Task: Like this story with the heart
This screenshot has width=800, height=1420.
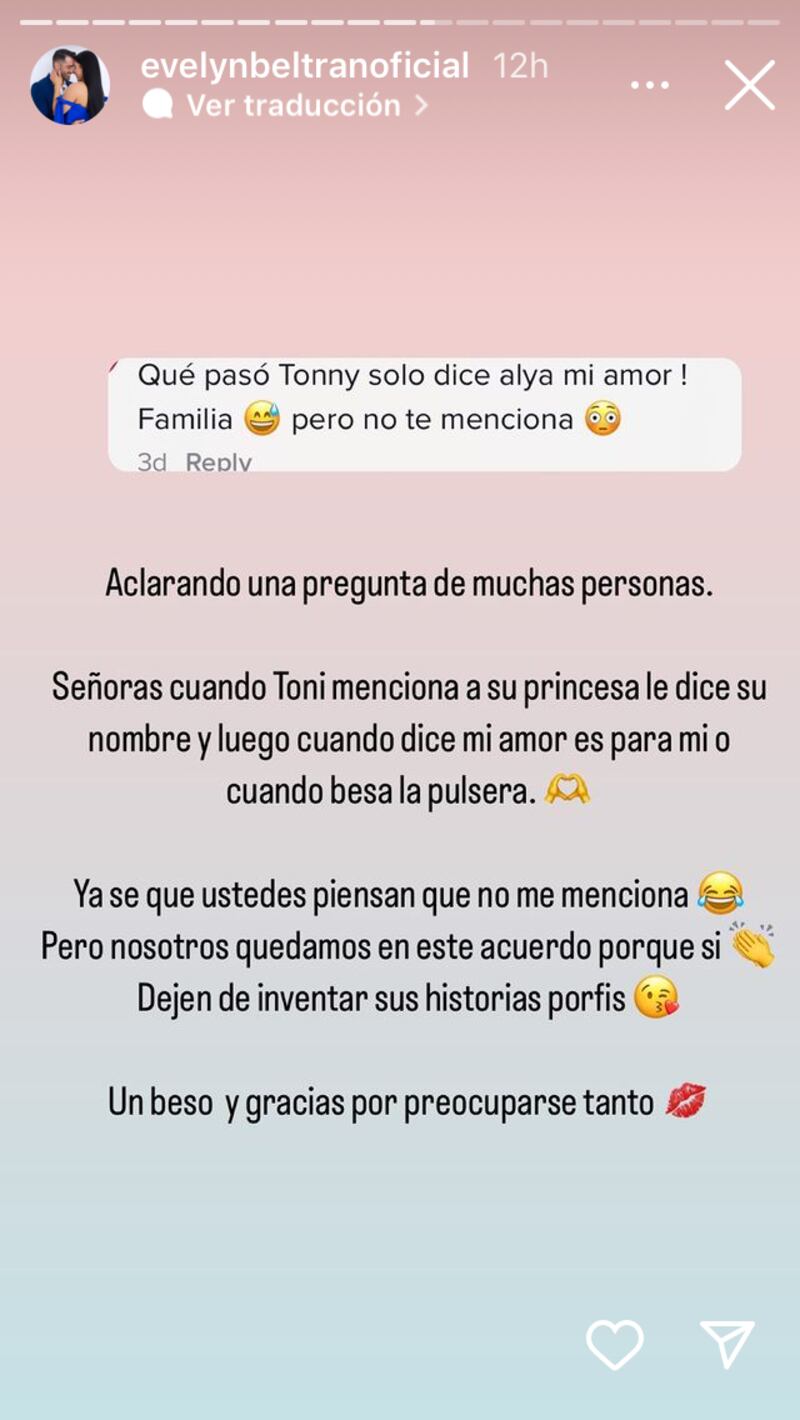Action: 614,1344
